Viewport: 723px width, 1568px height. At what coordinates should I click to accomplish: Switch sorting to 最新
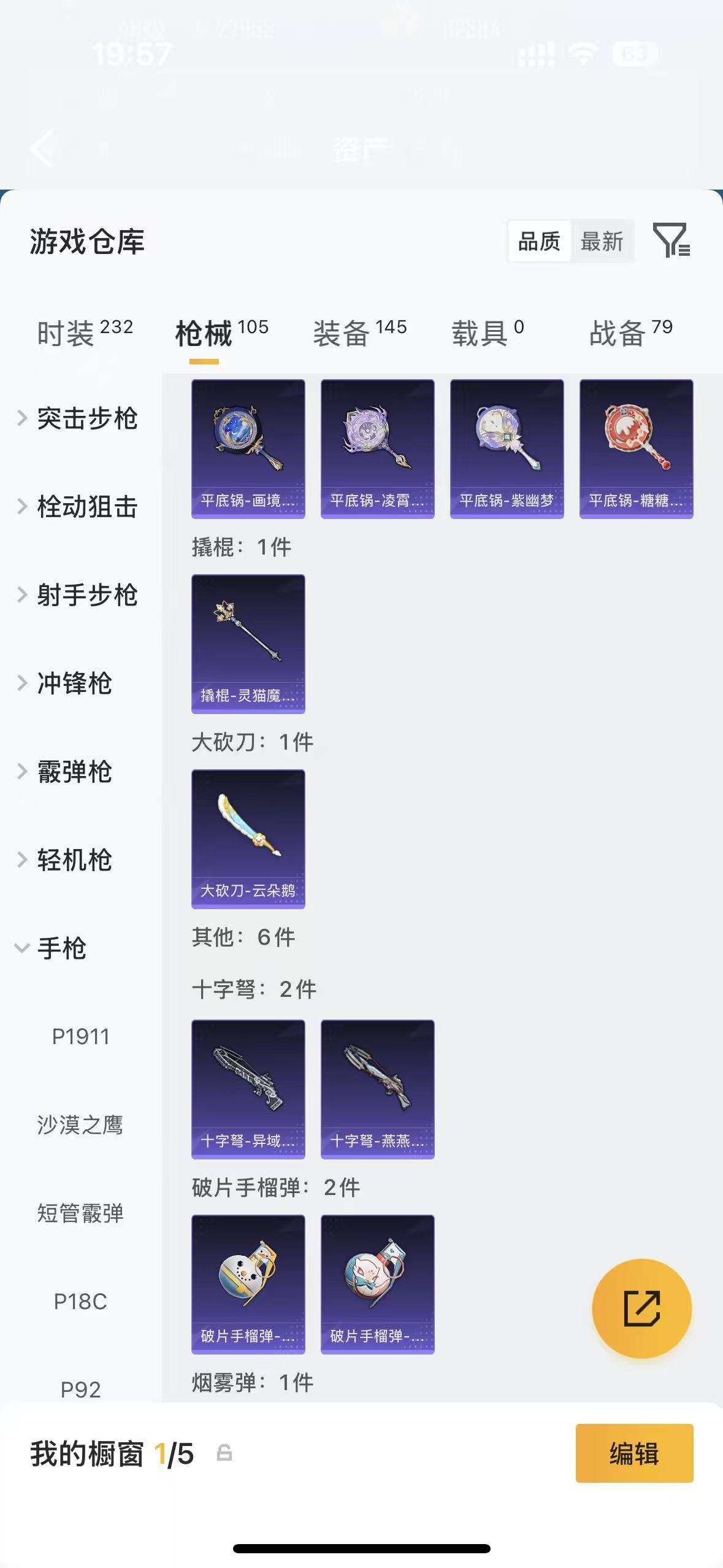pos(602,241)
